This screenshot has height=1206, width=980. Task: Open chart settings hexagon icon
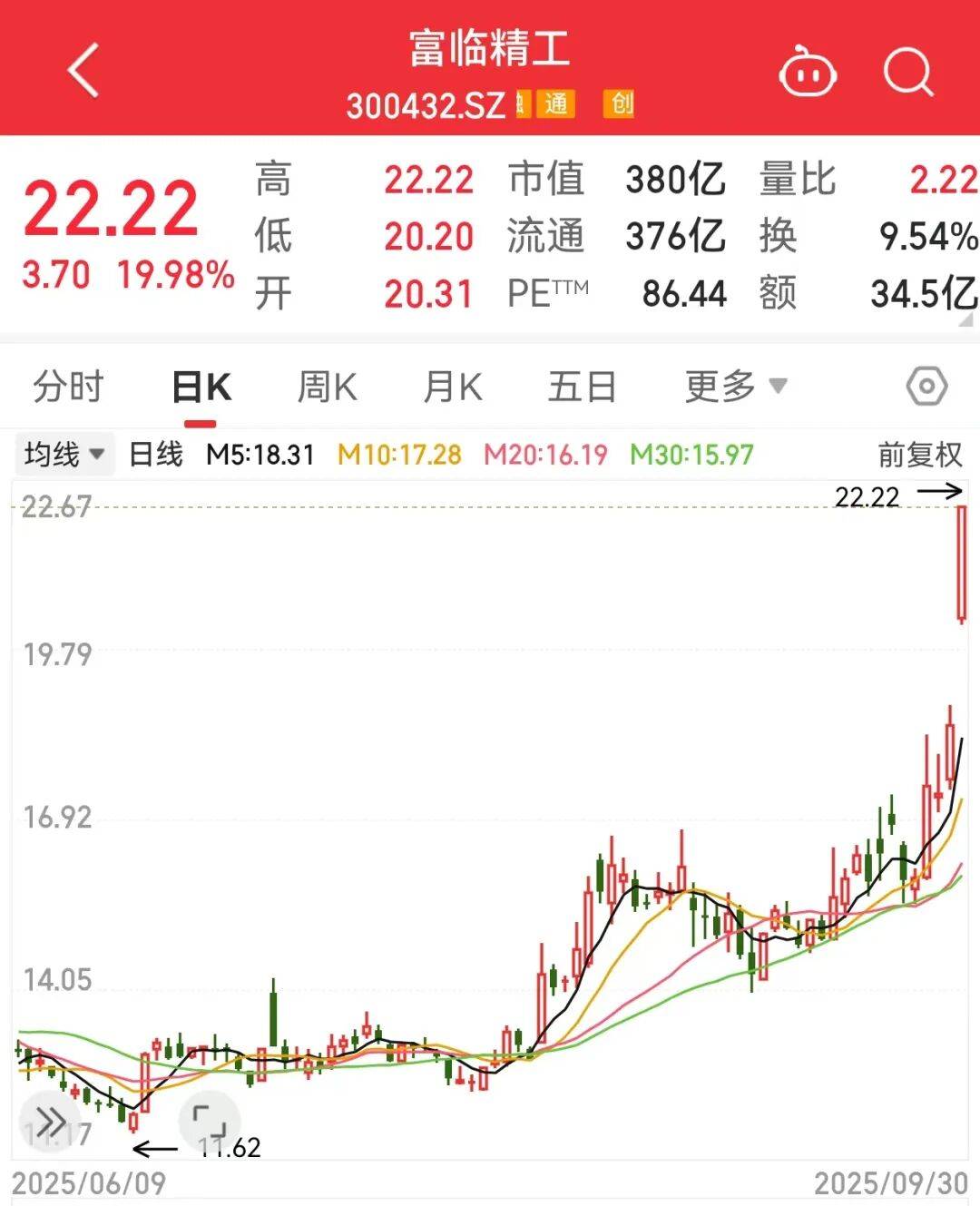[926, 387]
